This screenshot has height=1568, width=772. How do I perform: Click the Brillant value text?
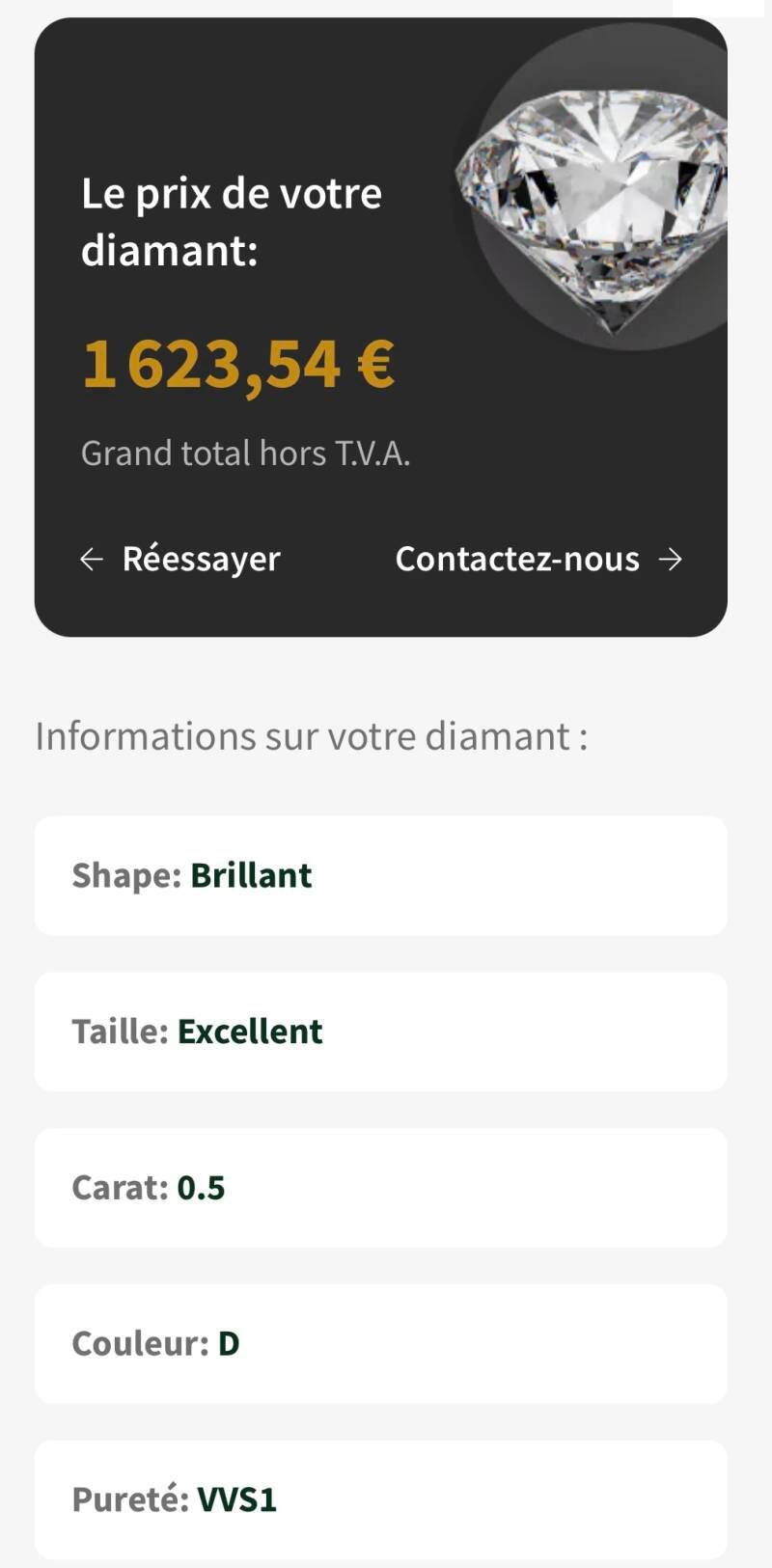[251, 874]
